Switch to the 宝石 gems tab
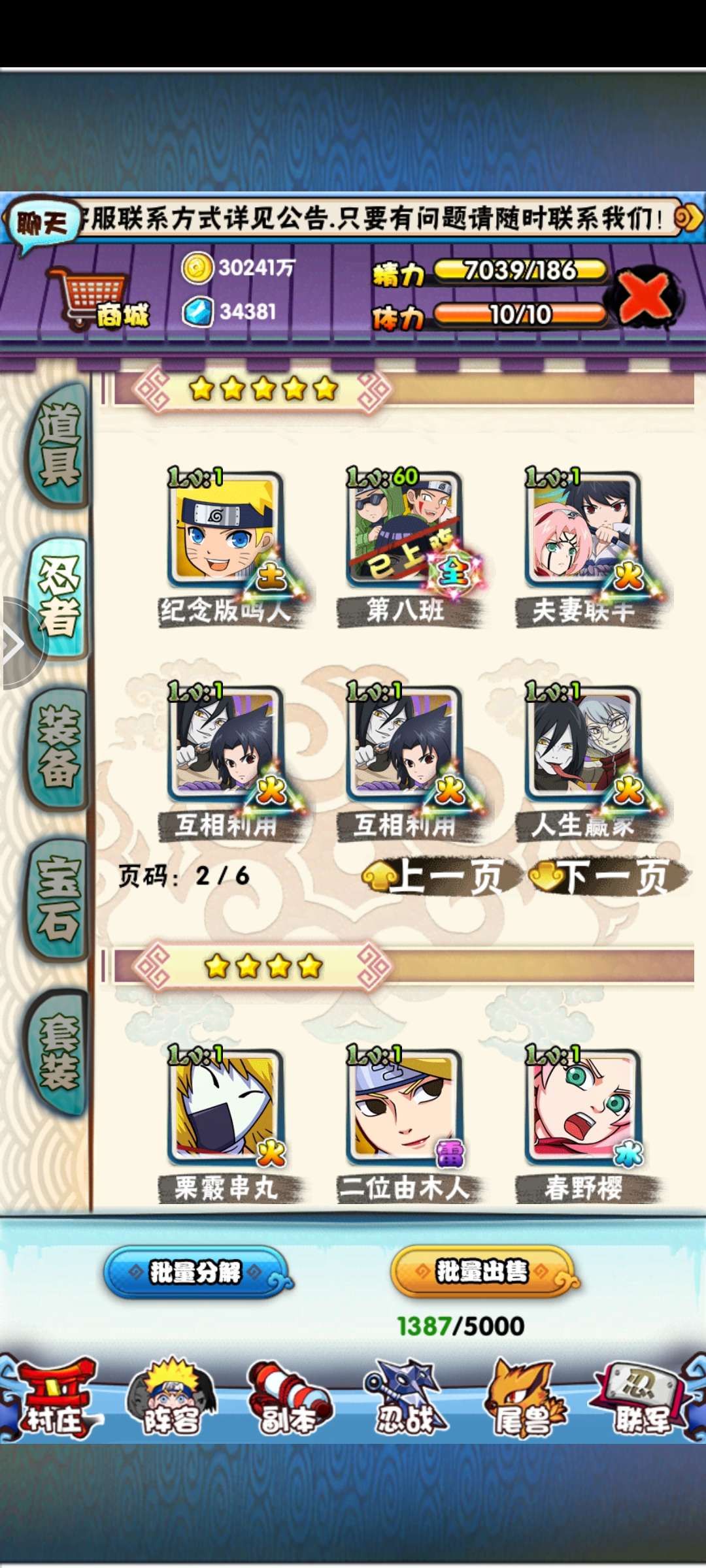 59,898
